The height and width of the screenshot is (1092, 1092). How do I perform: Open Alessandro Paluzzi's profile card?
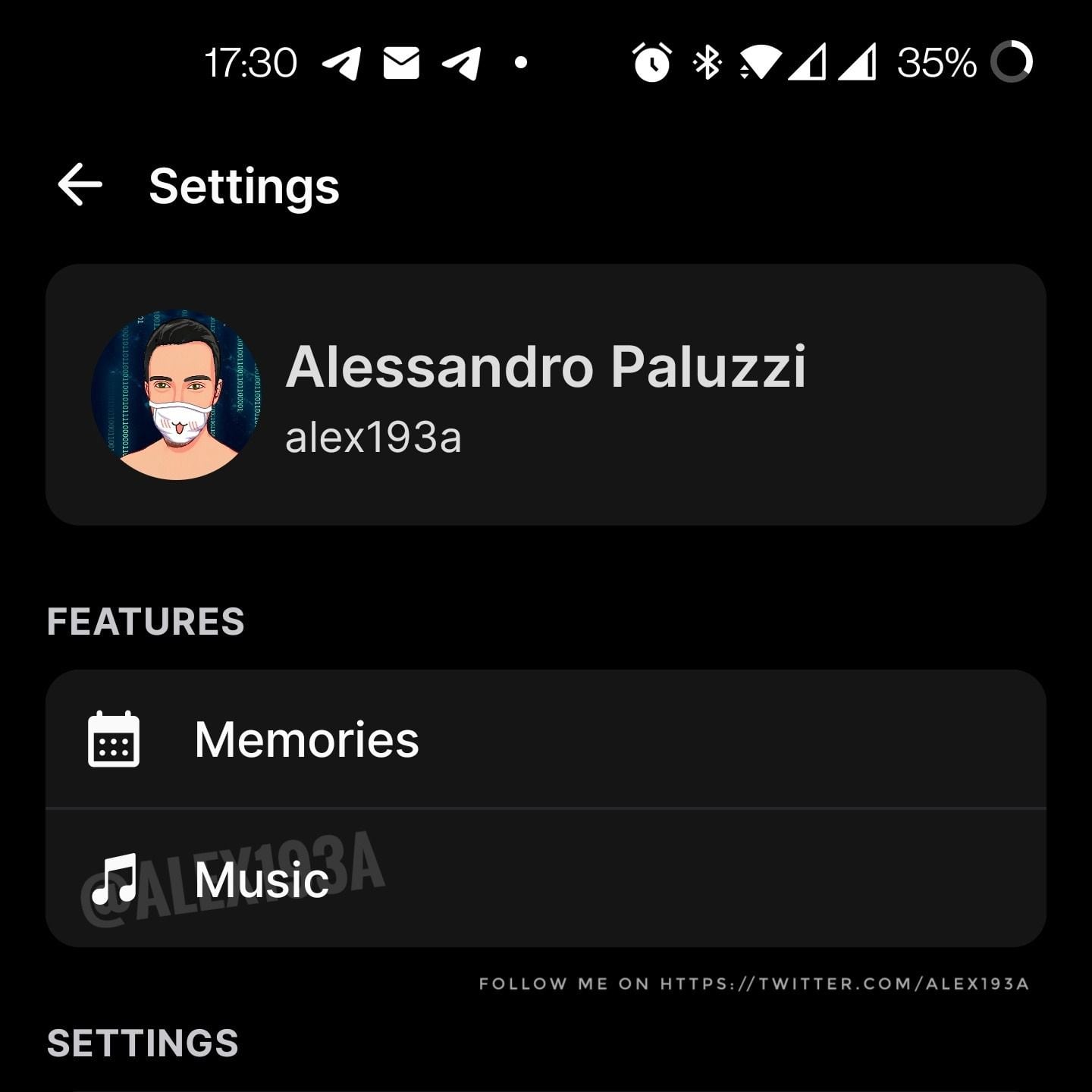(544, 394)
